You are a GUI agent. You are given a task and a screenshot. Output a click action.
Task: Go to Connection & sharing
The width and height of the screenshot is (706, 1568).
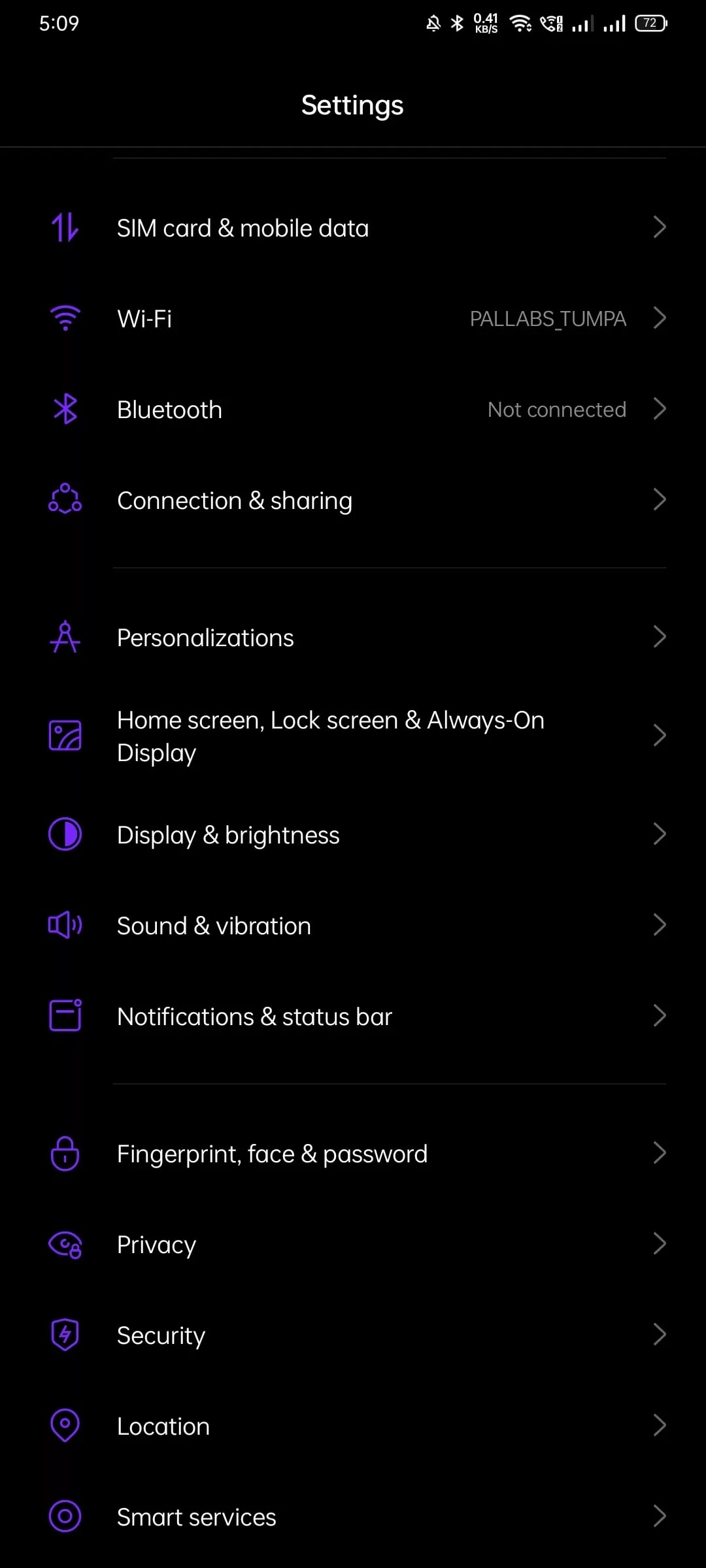(353, 500)
